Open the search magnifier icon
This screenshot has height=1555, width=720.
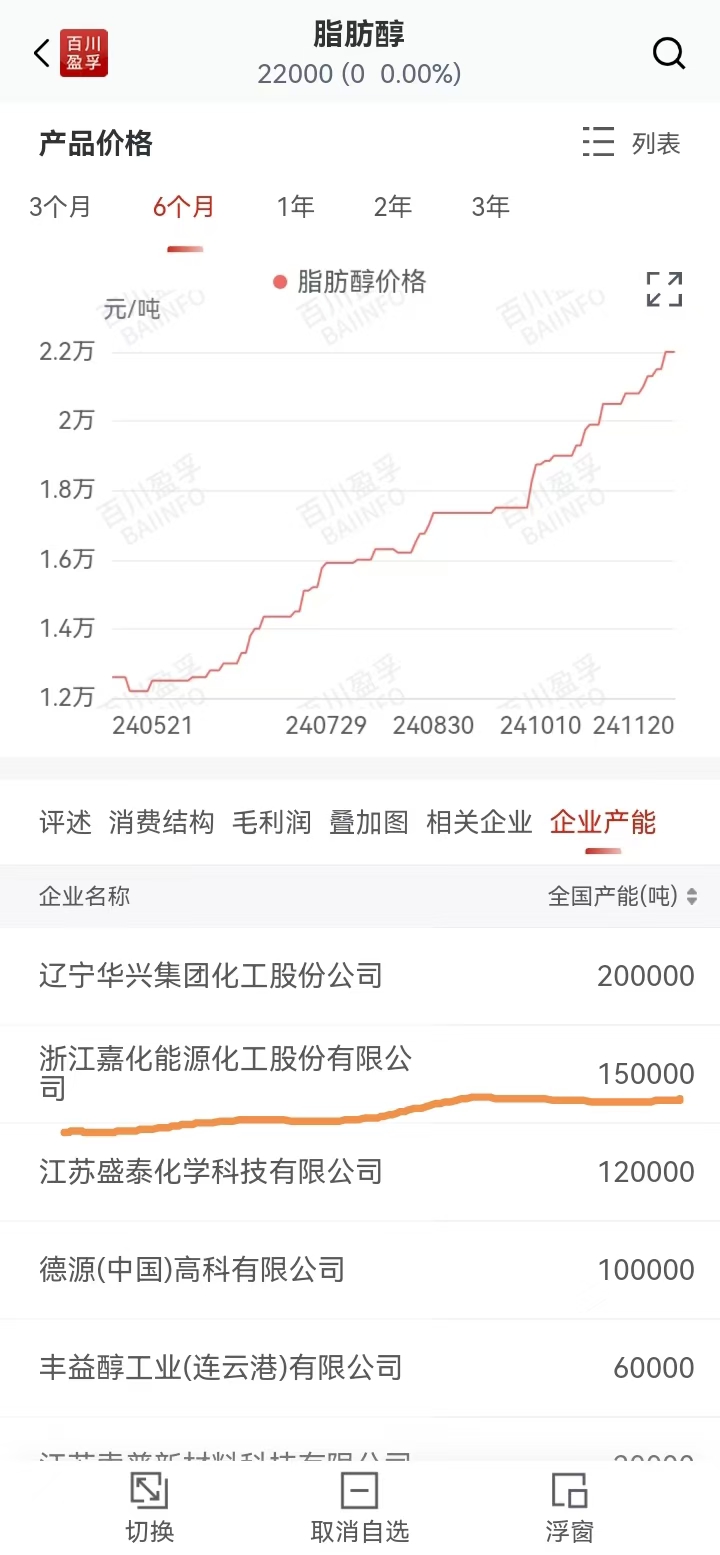point(668,53)
